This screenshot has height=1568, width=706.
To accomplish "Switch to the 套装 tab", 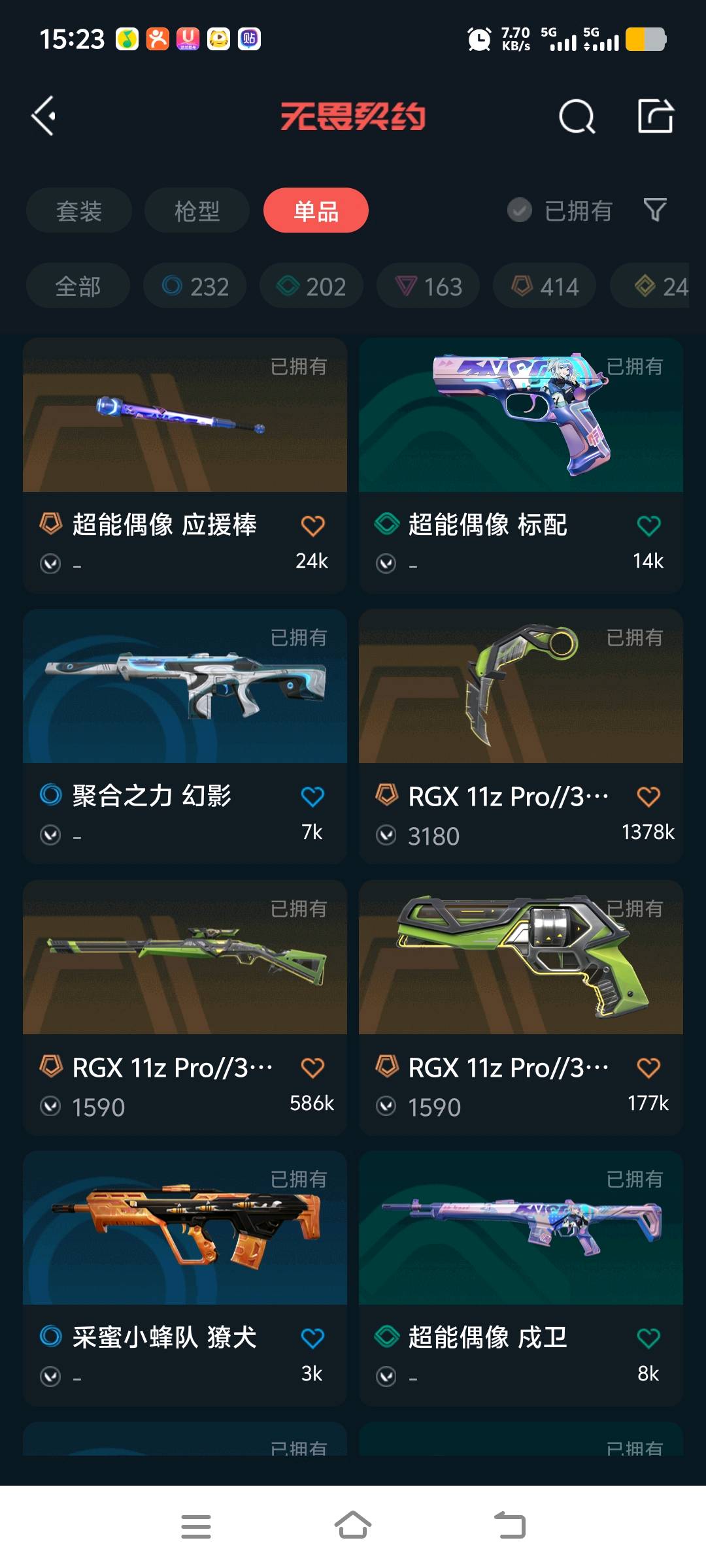I will pyautogui.click(x=79, y=210).
